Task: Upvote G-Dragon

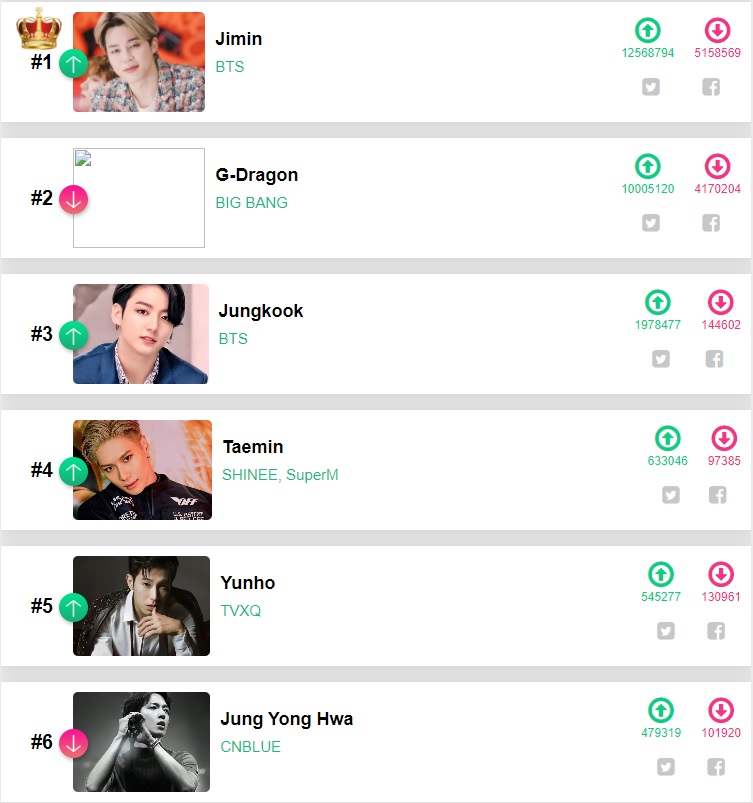Action: (x=648, y=166)
